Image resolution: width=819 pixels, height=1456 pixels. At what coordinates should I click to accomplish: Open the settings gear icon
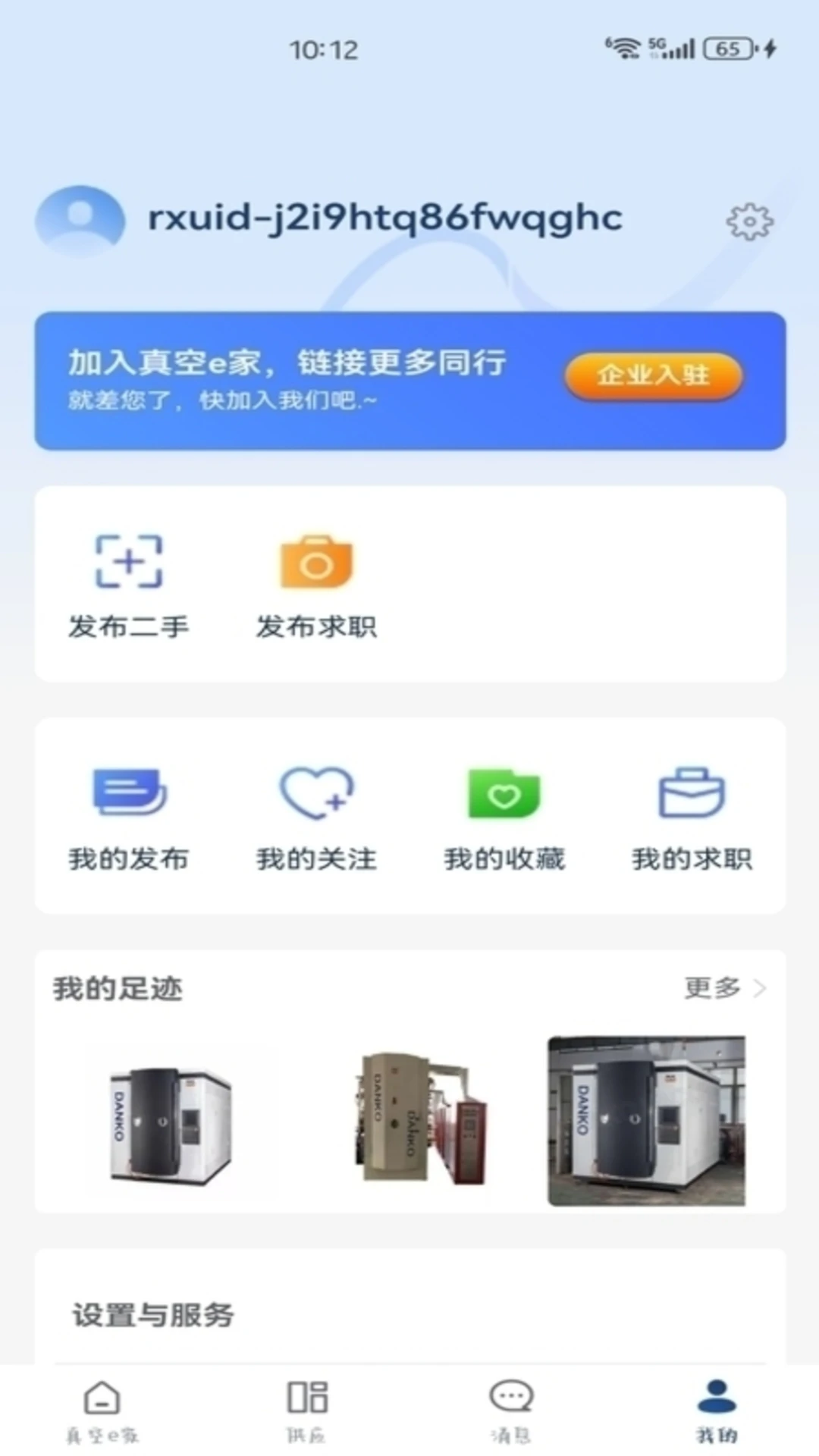click(749, 221)
